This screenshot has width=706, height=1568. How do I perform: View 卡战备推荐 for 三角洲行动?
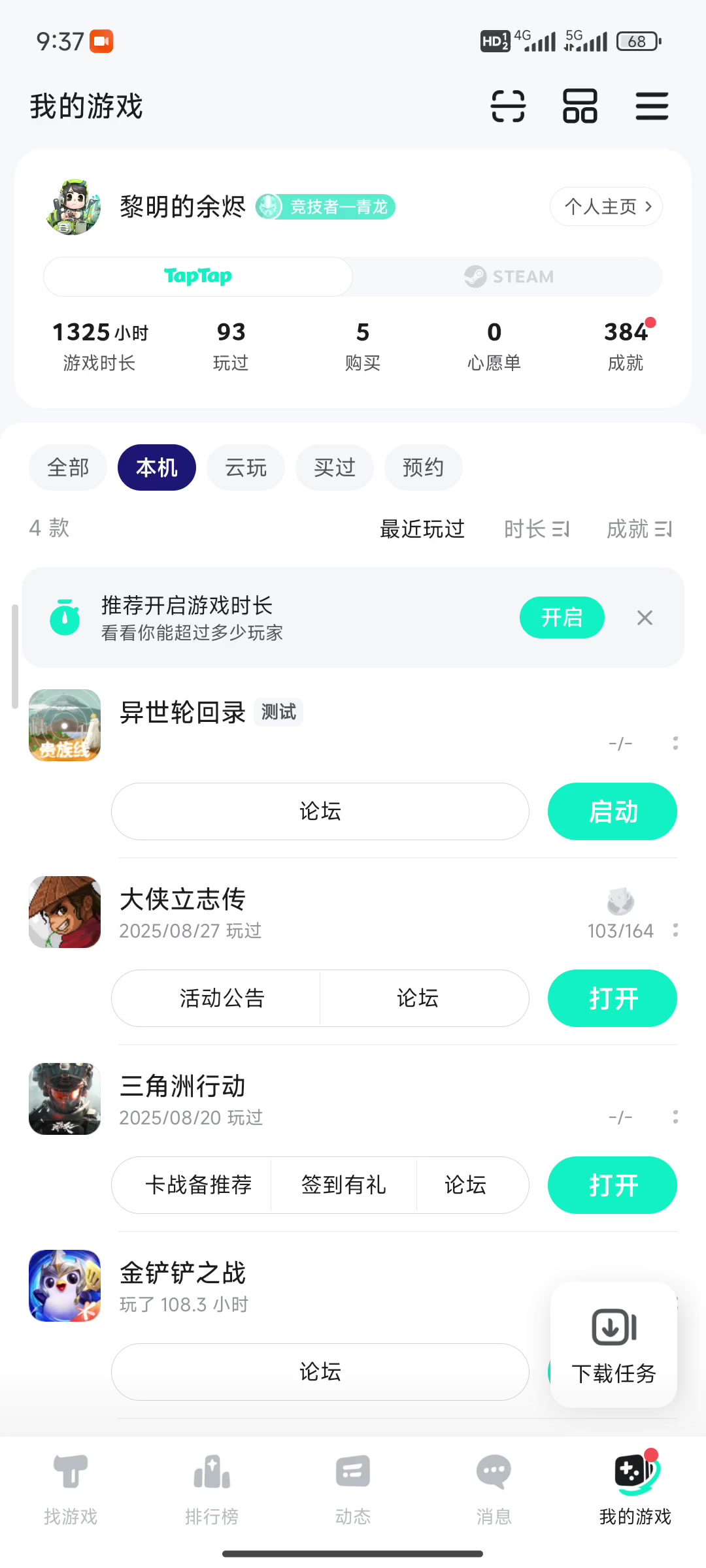[x=198, y=1185]
